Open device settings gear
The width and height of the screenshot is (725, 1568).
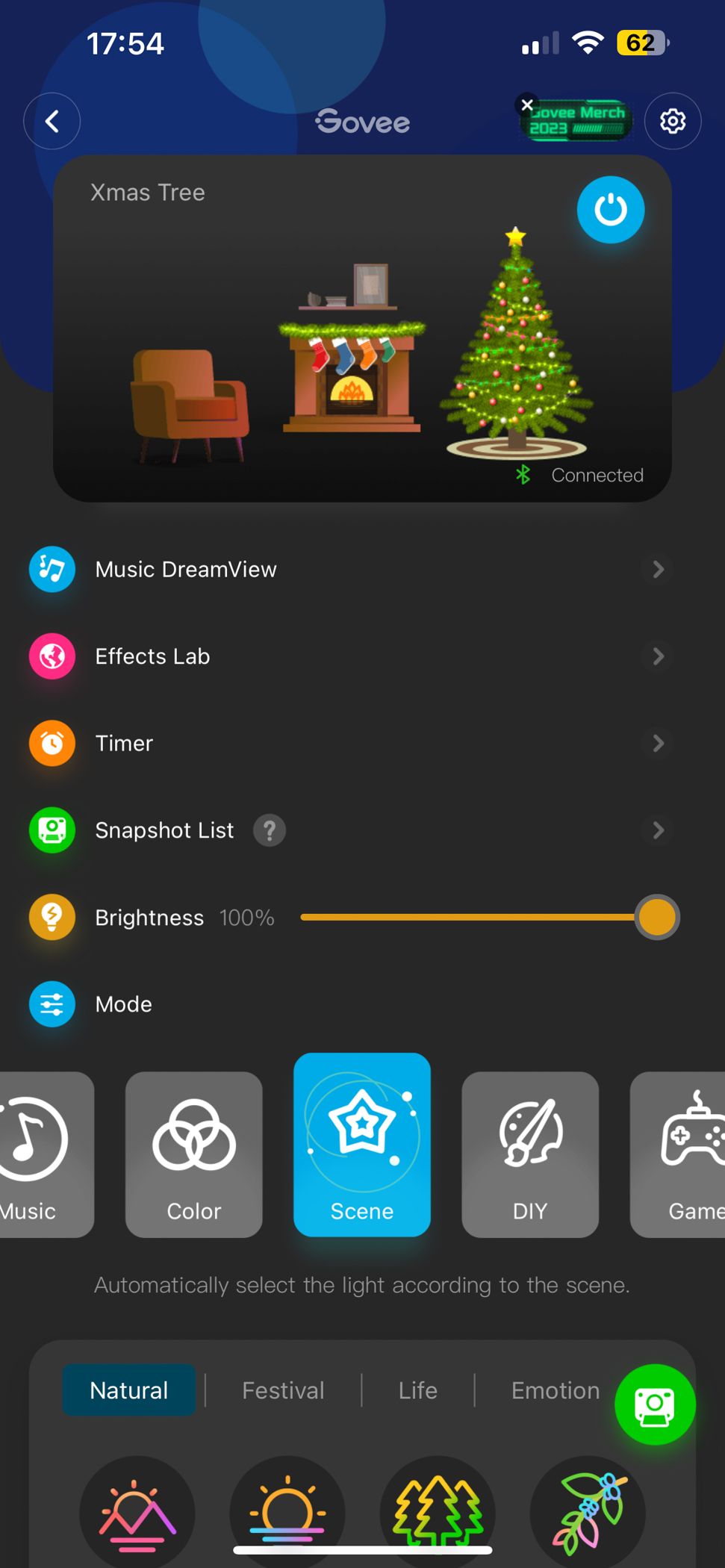tap(672, 121)
